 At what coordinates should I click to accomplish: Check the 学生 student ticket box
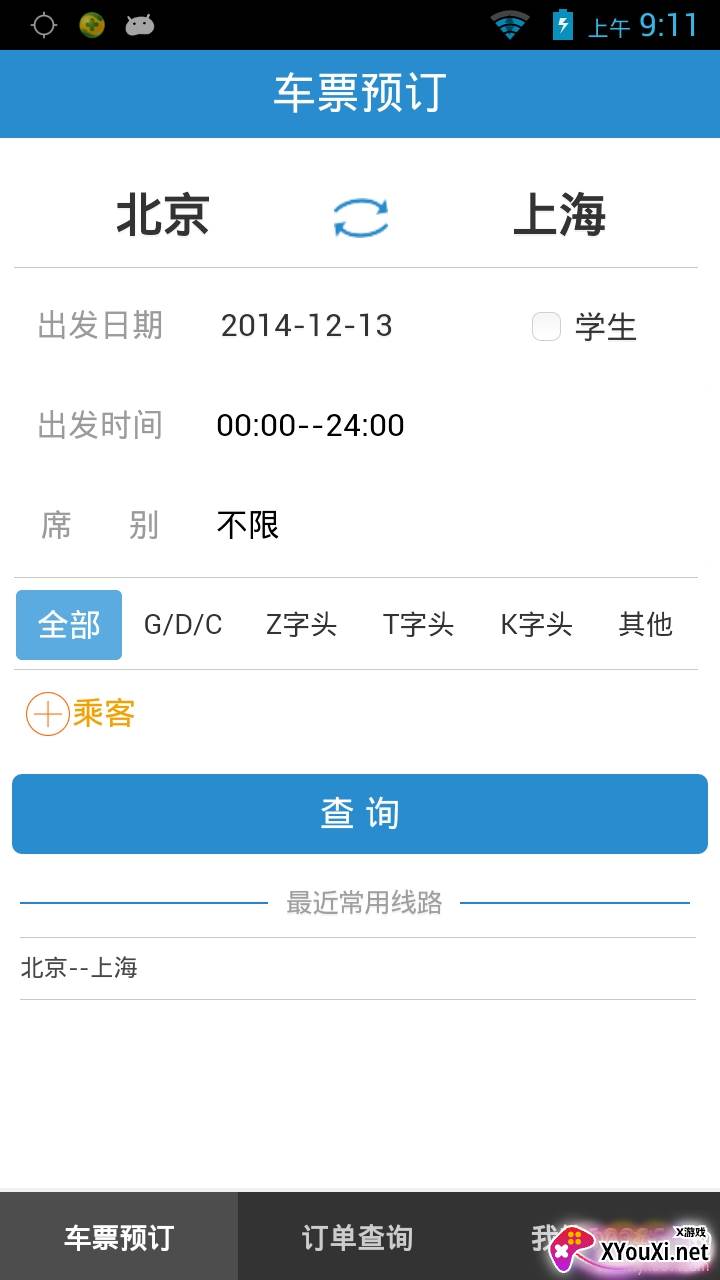click(546, 327)
